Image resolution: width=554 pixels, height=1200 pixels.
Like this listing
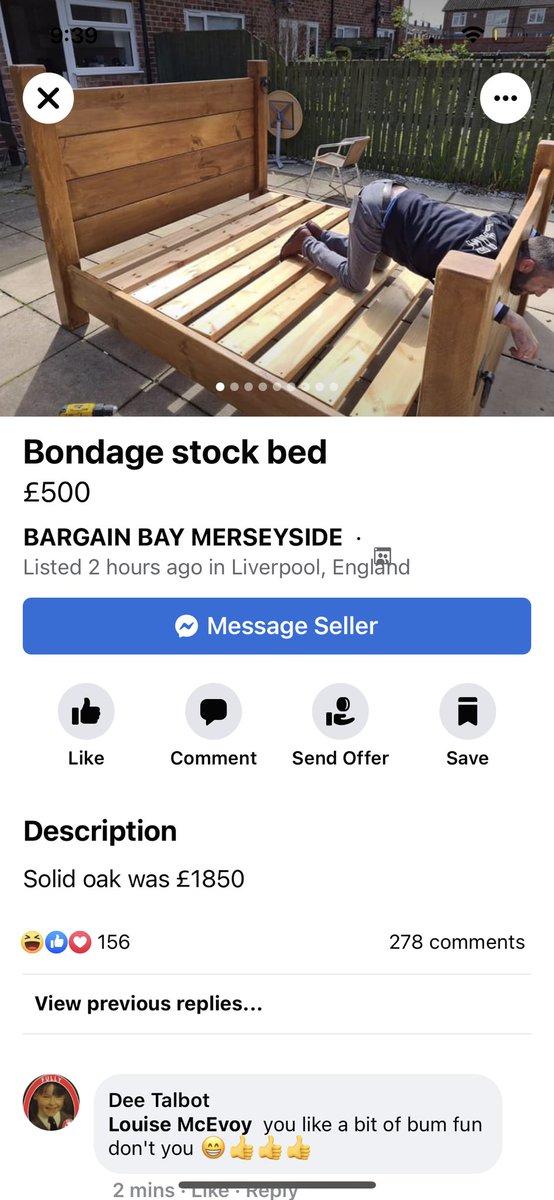(x=86, y=726)
